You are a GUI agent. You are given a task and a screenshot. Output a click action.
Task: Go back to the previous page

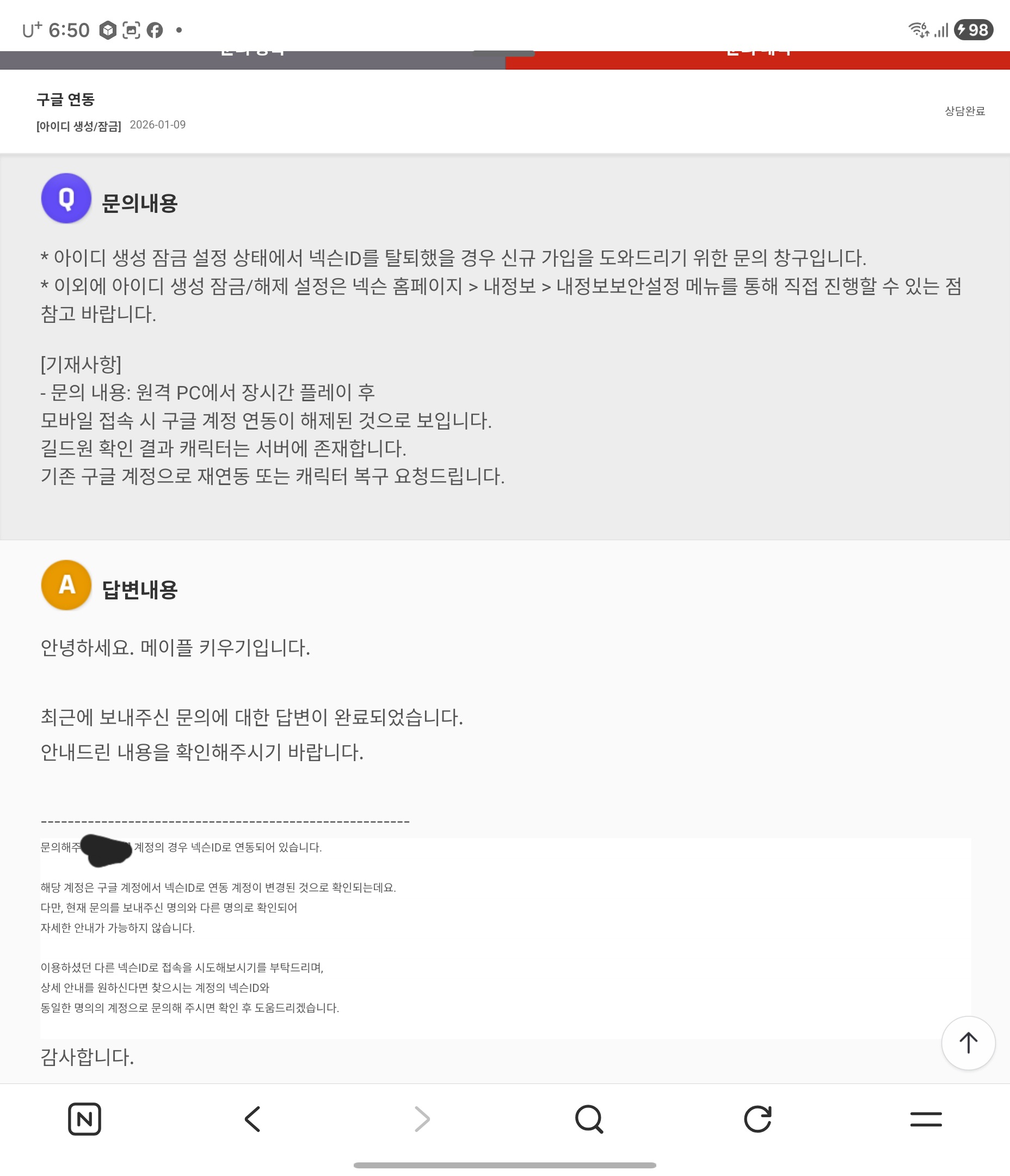click(253, 1119)
